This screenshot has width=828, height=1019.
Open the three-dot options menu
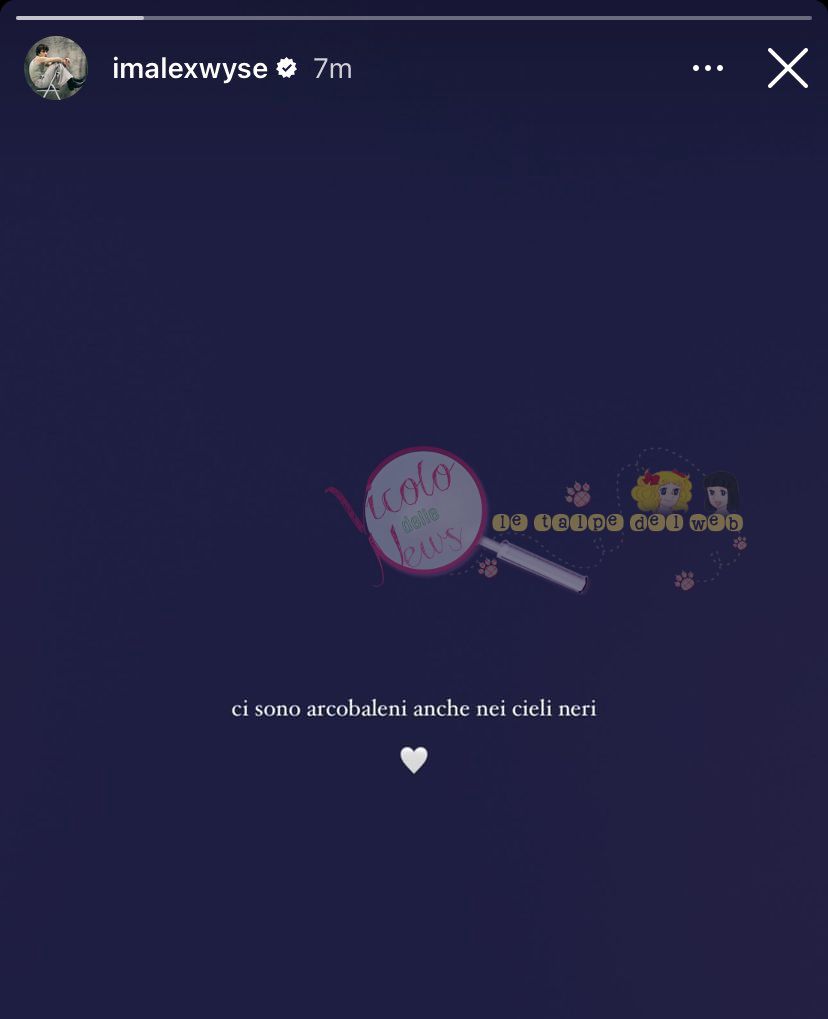click(x=707, y=69)
